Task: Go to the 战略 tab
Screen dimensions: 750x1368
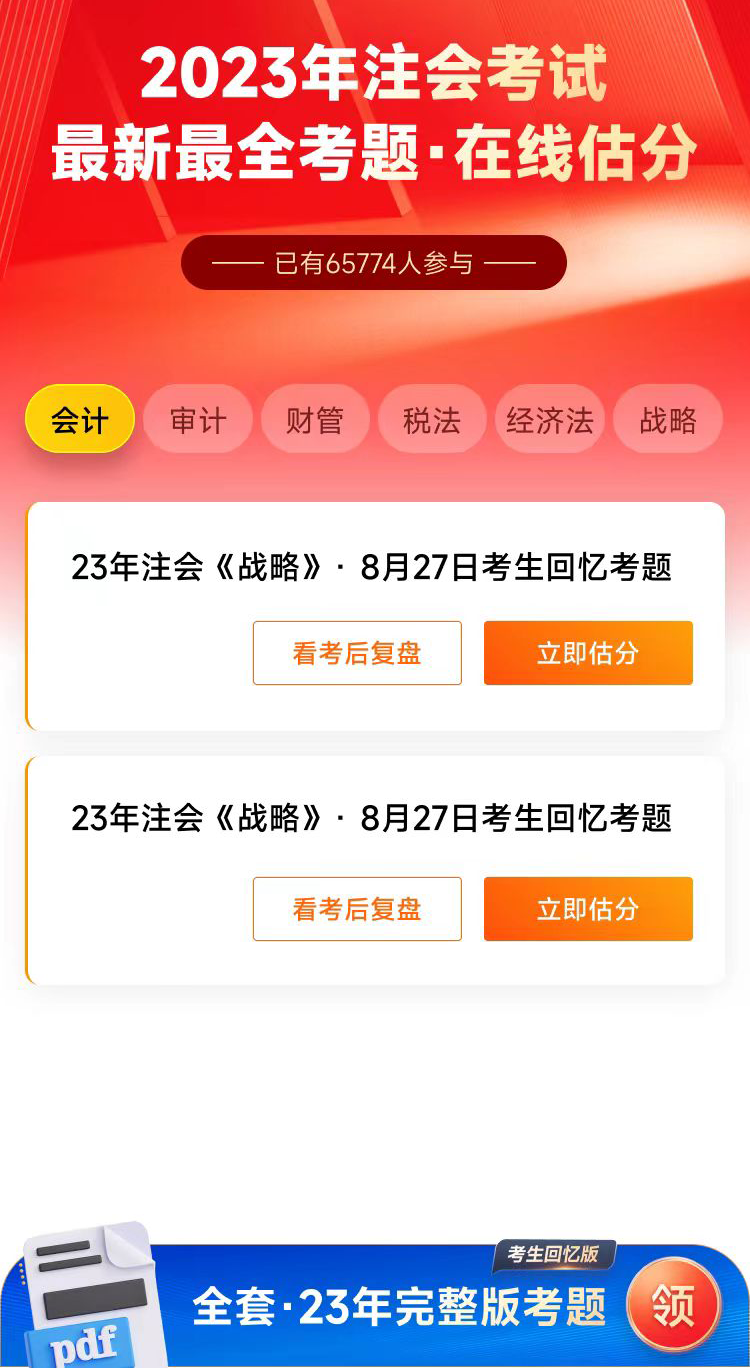Action: coord(668,420)
